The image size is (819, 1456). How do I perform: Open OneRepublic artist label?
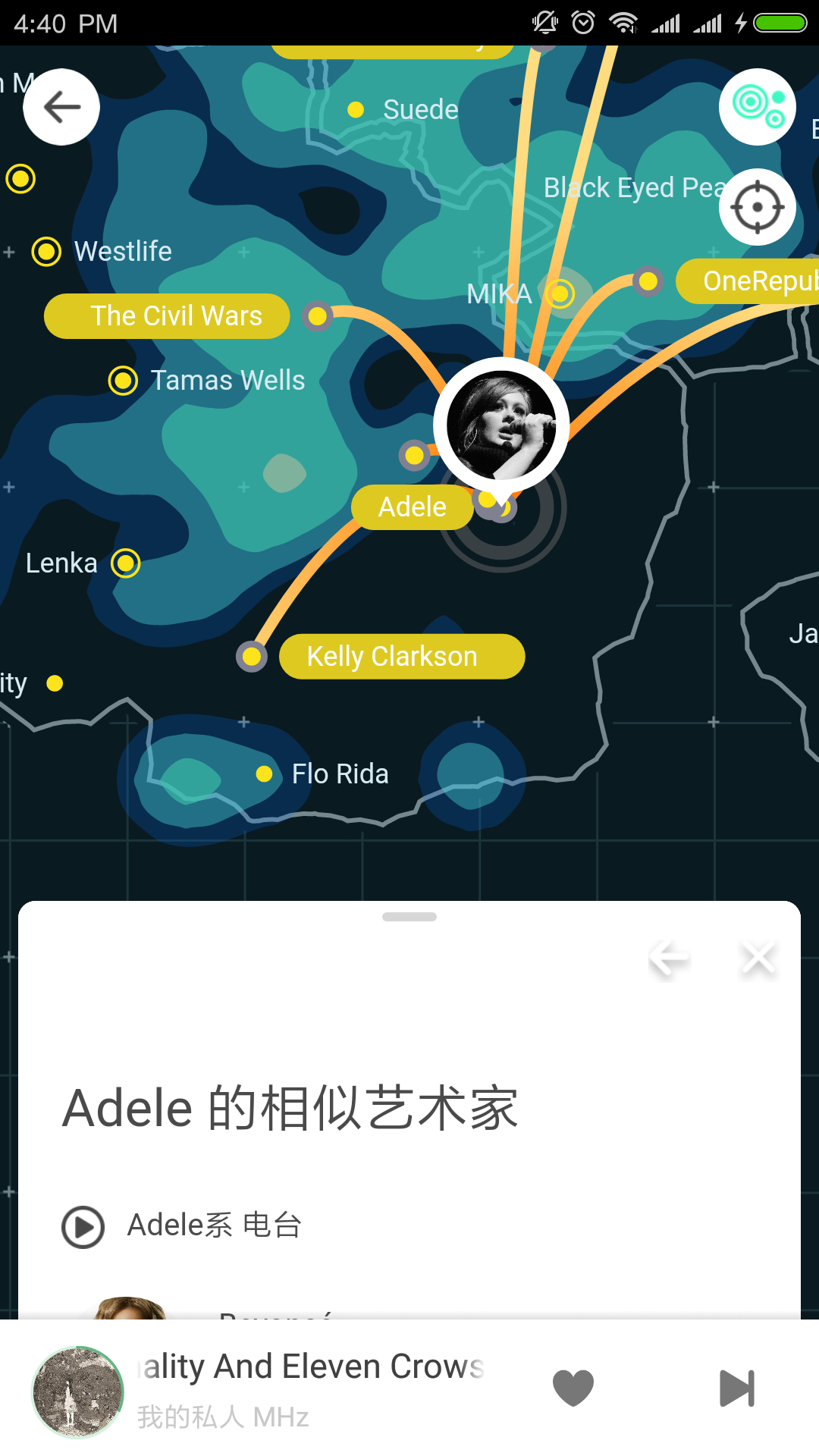point(751,281)
